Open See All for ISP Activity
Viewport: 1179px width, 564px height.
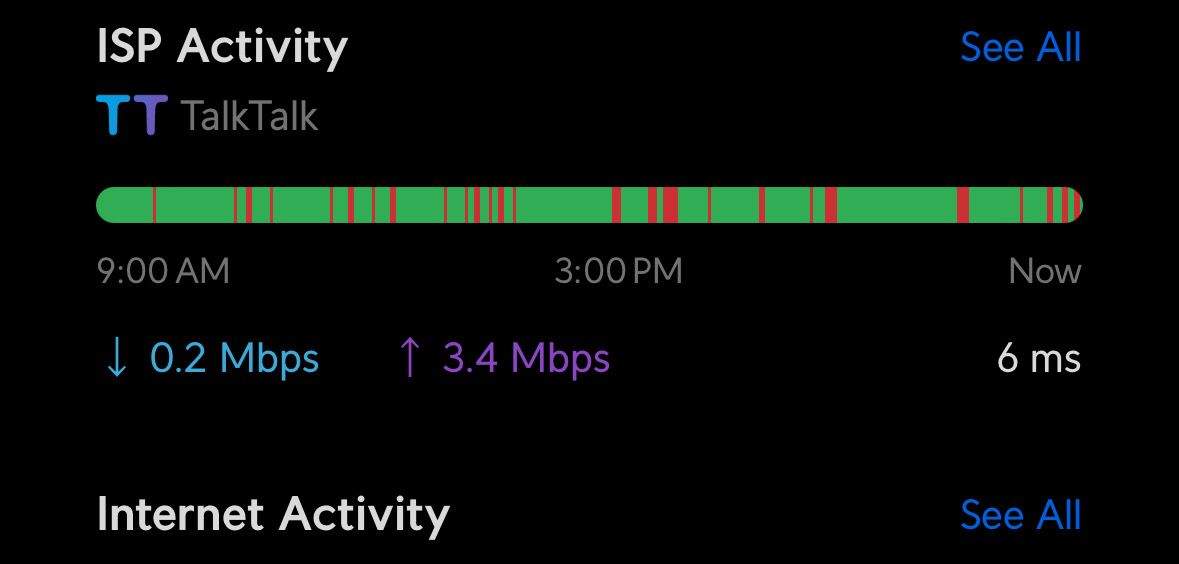click(1020, 47)
